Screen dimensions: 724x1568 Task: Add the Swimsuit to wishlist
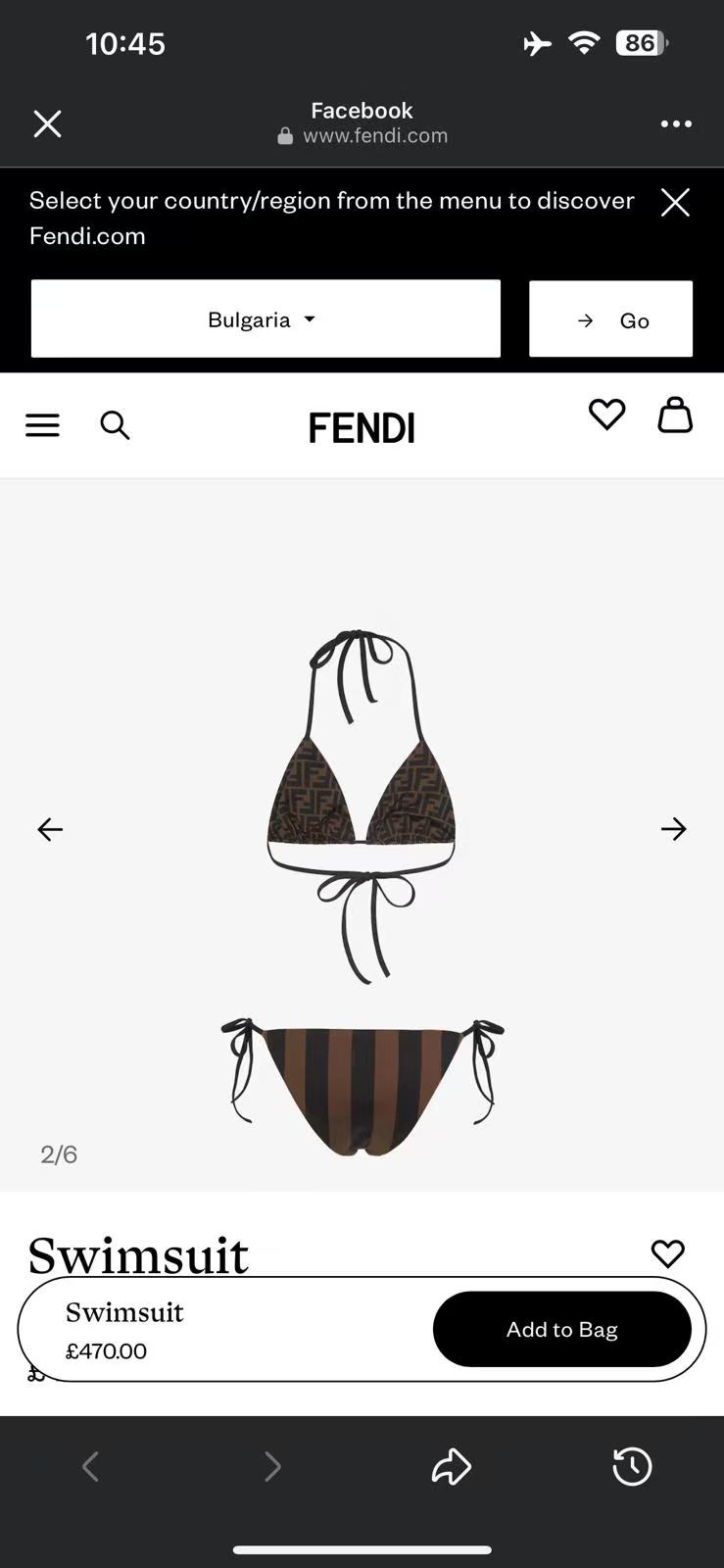point(667,1252)
